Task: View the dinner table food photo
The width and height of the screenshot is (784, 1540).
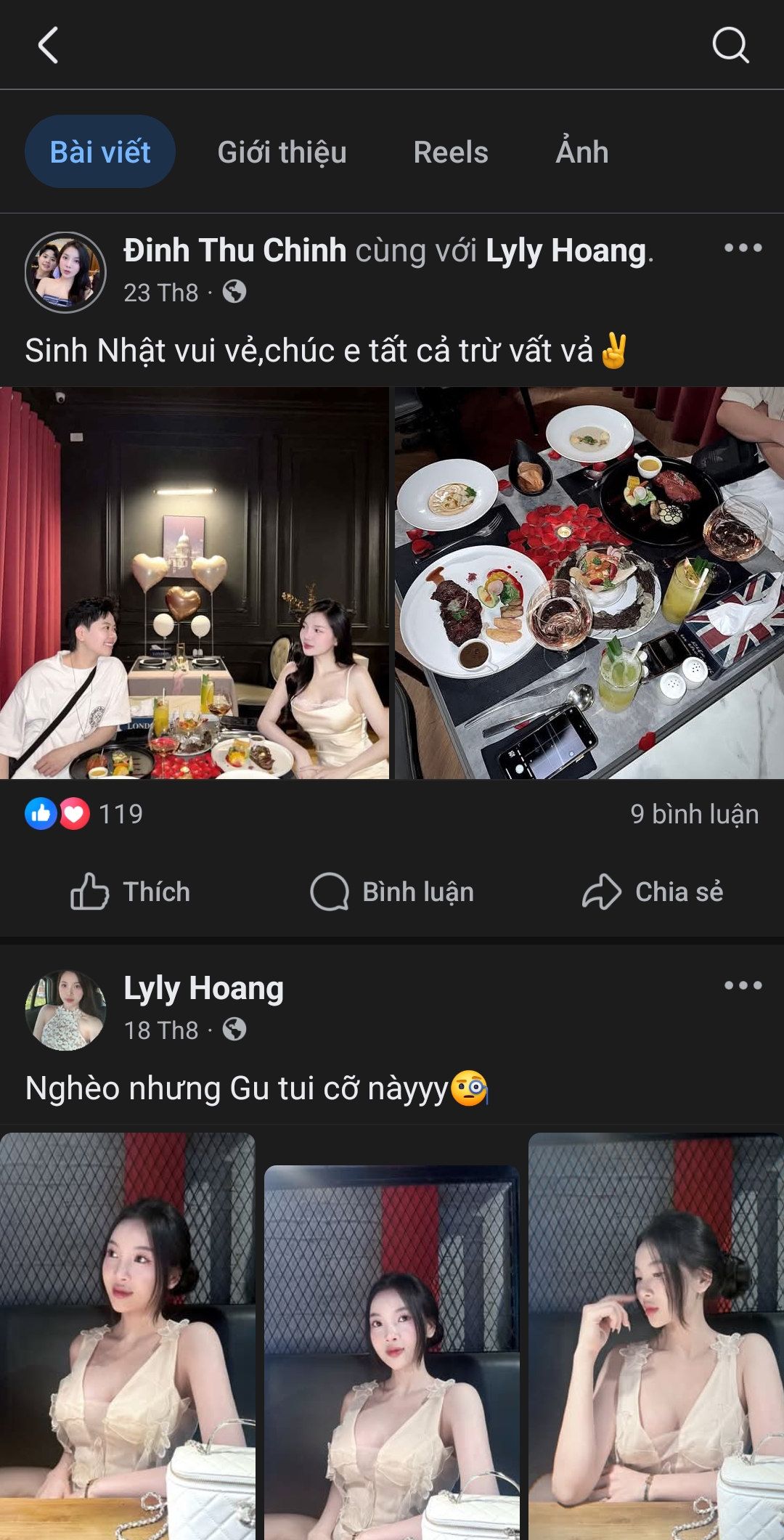Action: [x=589, y=583]
